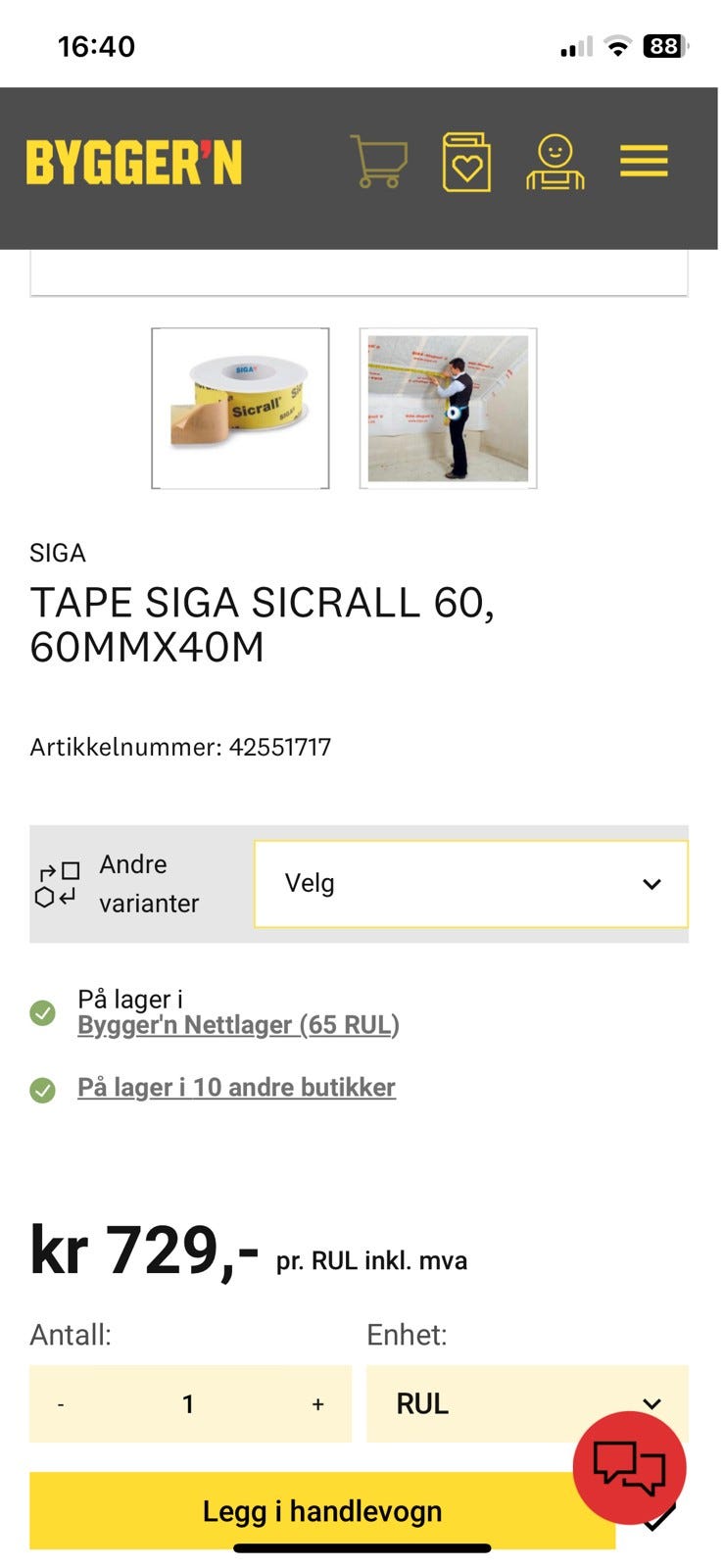724x1568 pixels.
Task: Click the Bygger'n logo
Action: [135, 163]
